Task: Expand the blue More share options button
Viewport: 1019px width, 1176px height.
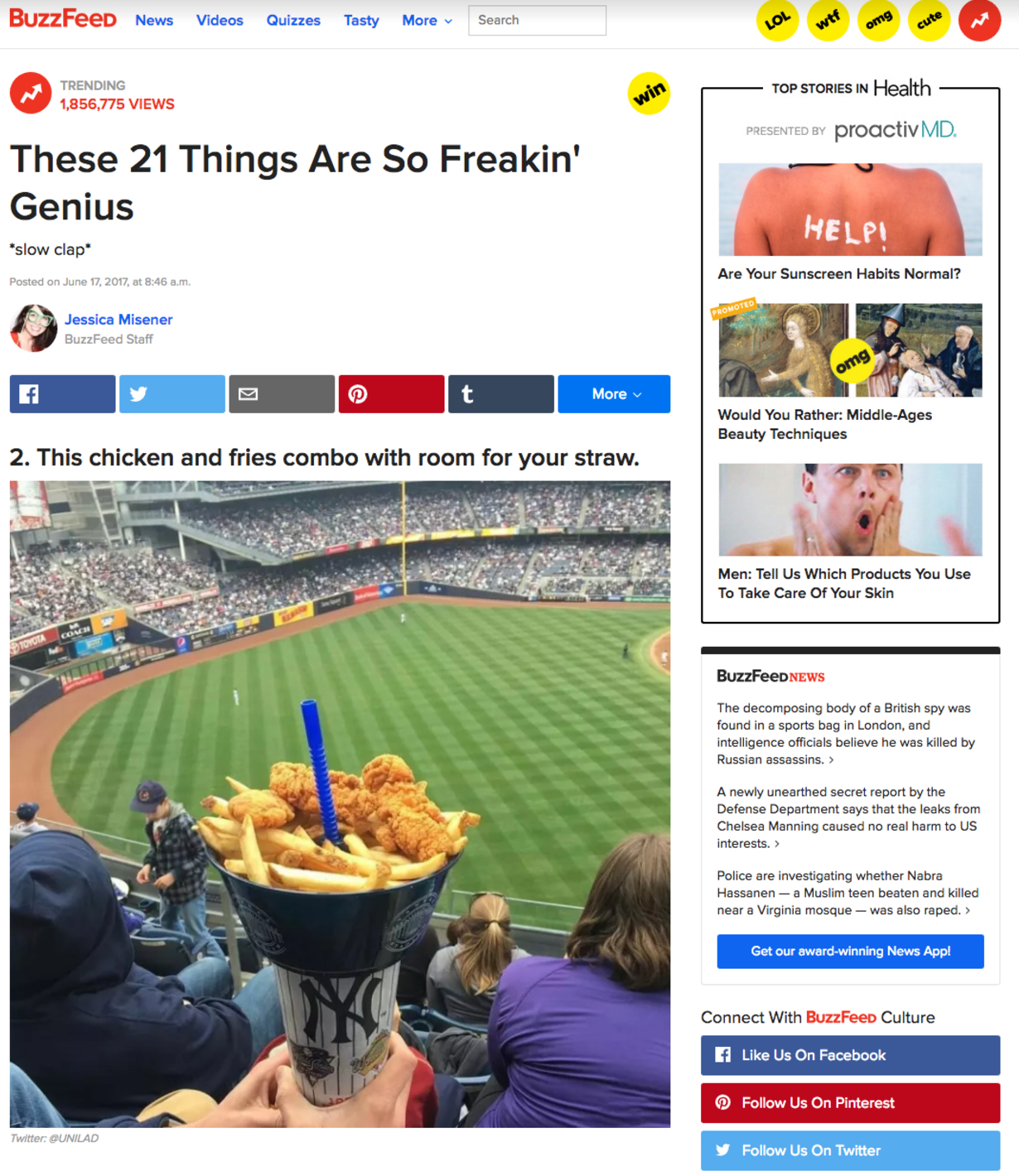Action: point(614,394)
